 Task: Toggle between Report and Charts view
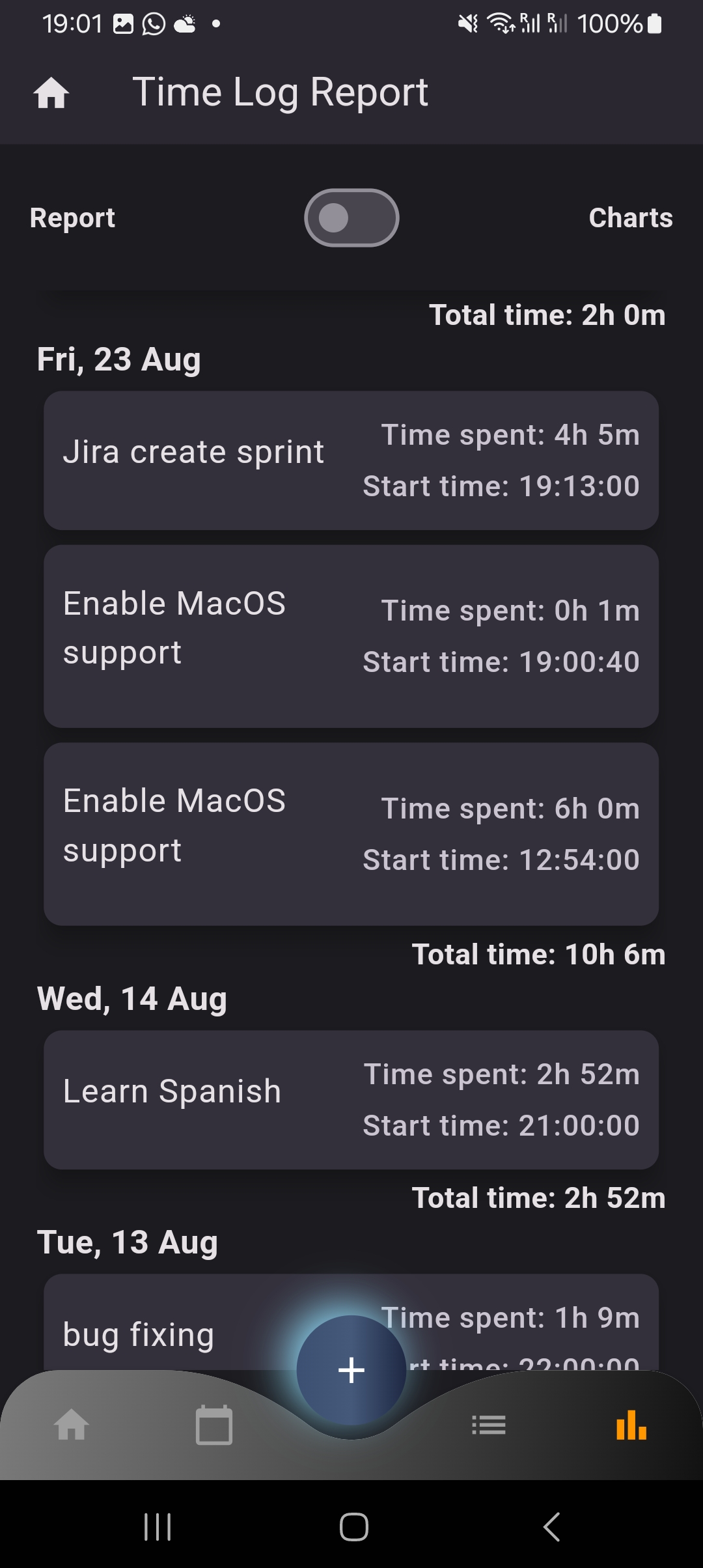pos(351,217)
